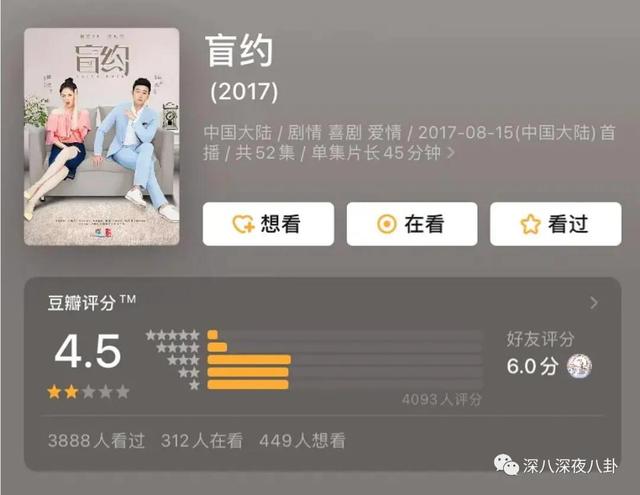
Task: Mark 盲约 as 在看
Action: click(411, 224)
